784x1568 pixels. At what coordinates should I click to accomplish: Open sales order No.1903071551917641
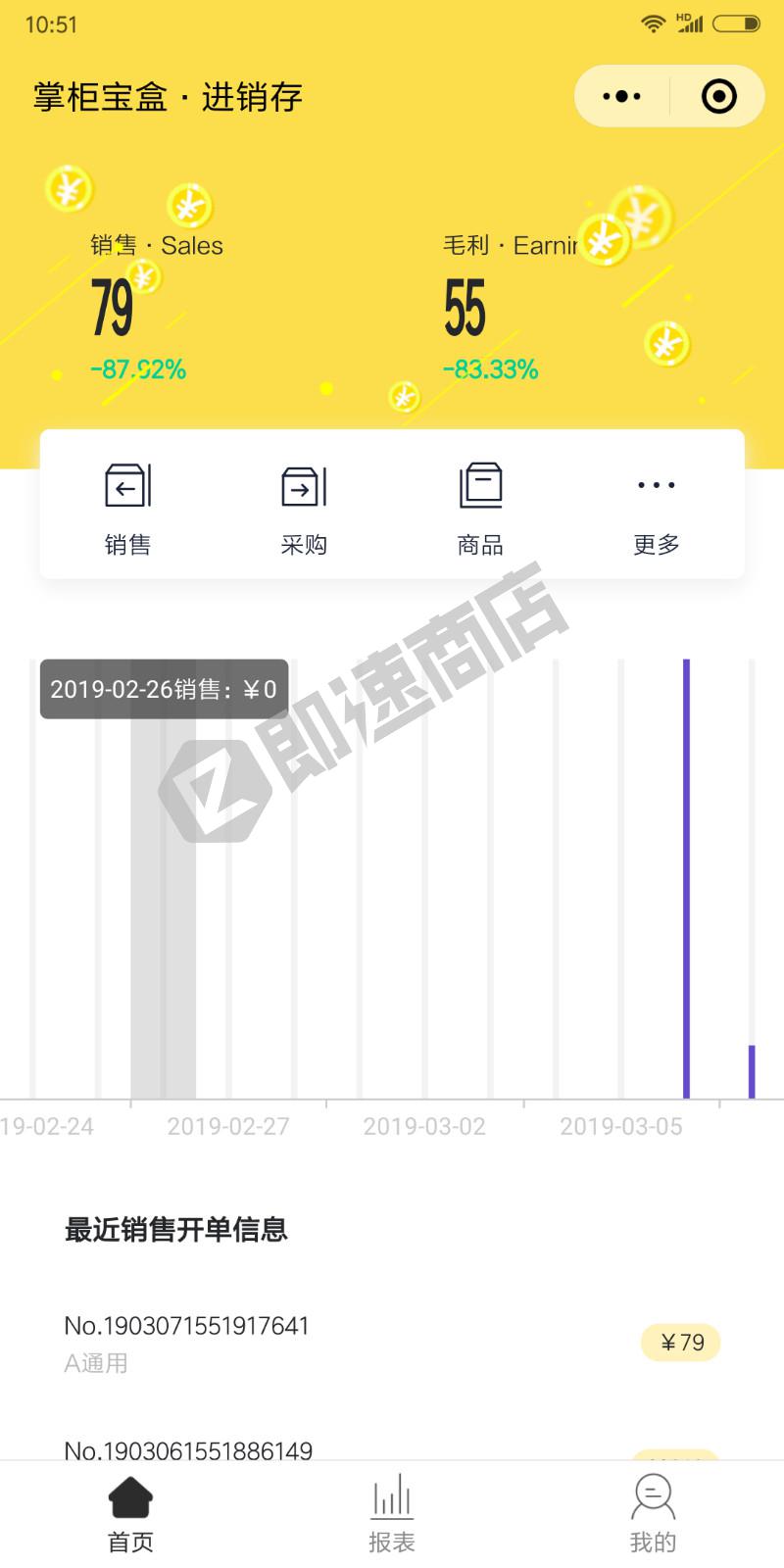(x=392, y=1343)
